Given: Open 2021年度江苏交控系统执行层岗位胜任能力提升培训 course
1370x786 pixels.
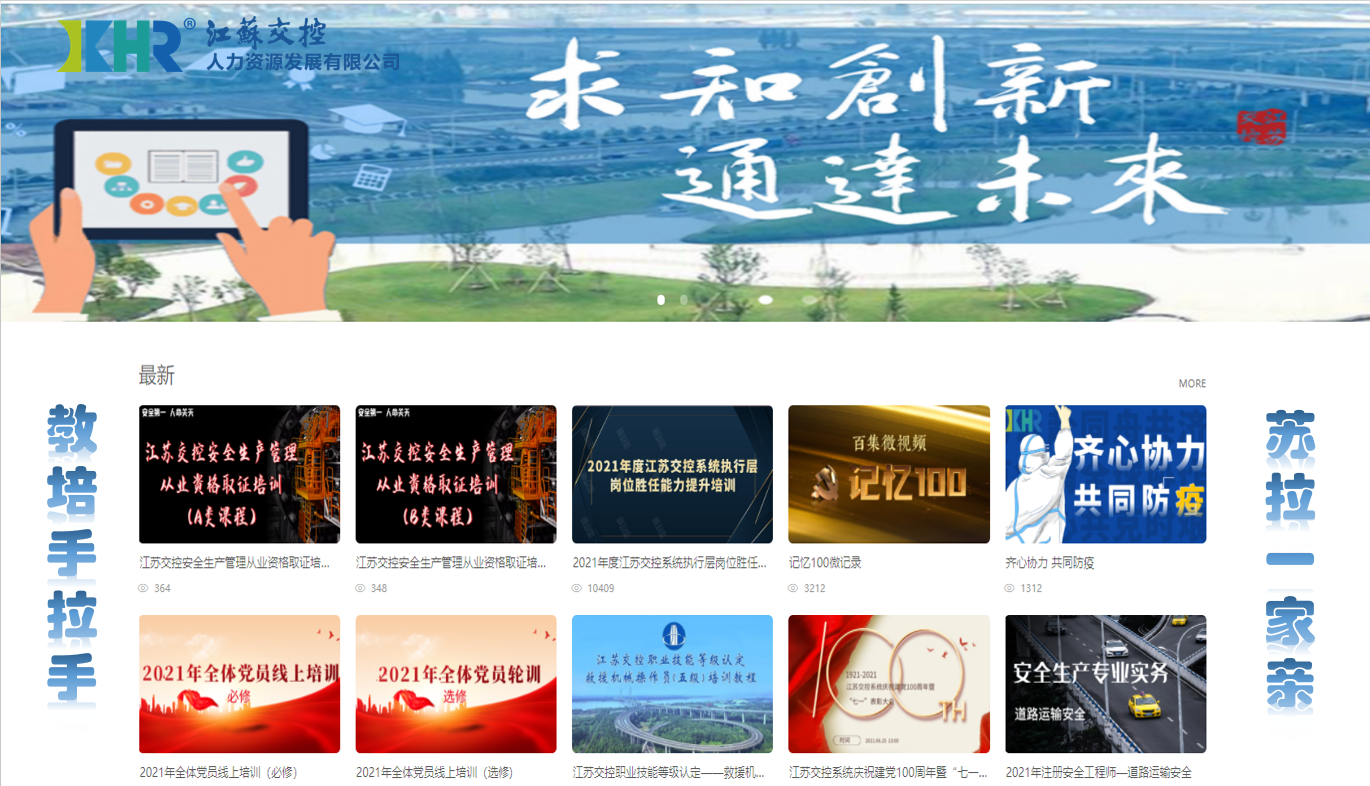Looking at the screenshot, I should (x=672, y=474).
